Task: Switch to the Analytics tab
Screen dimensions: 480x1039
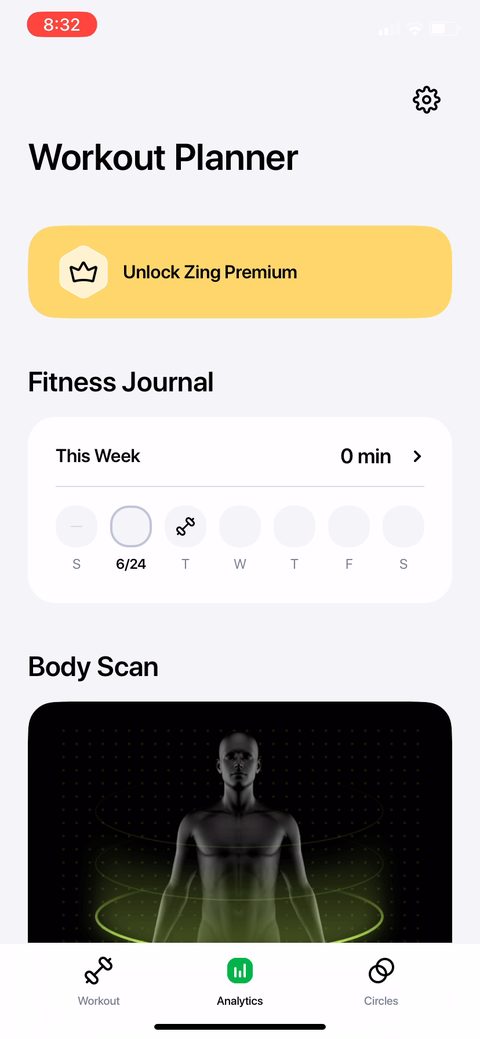Action: click(240, 982)
